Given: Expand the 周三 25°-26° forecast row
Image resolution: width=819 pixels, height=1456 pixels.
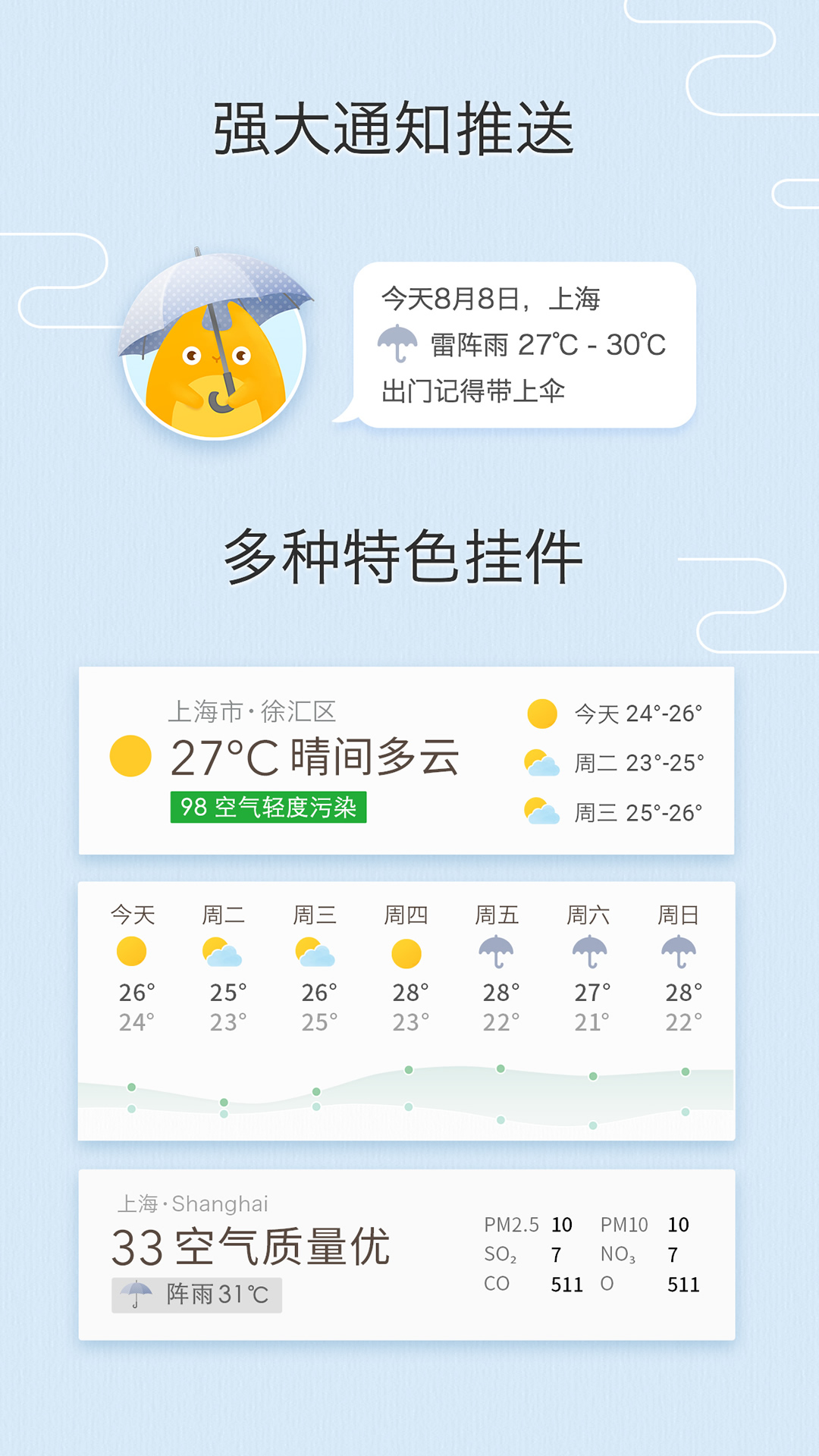Looking at the screenshot, I should pos(614,812).
